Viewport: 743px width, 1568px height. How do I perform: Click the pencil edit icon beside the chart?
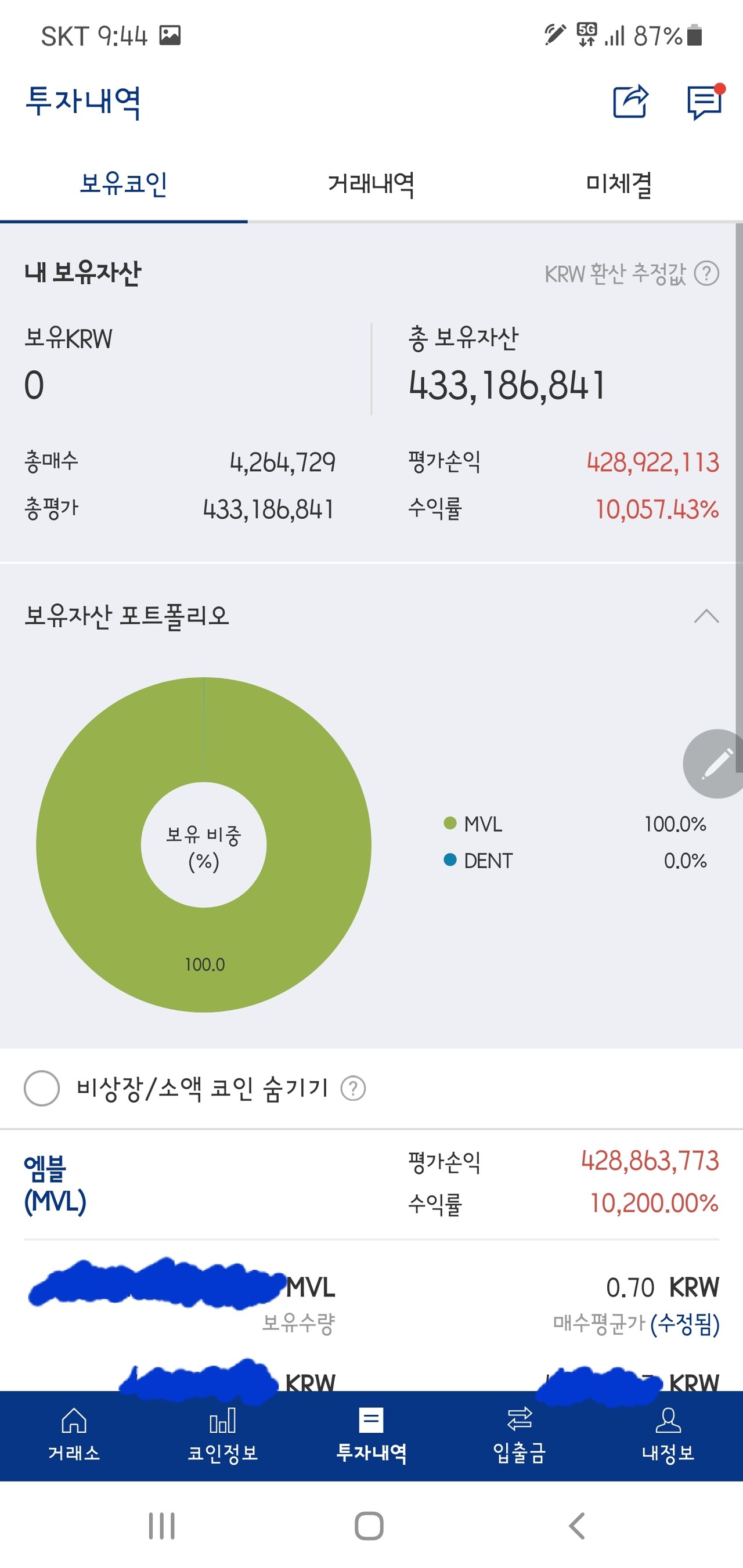pos(717,764)
